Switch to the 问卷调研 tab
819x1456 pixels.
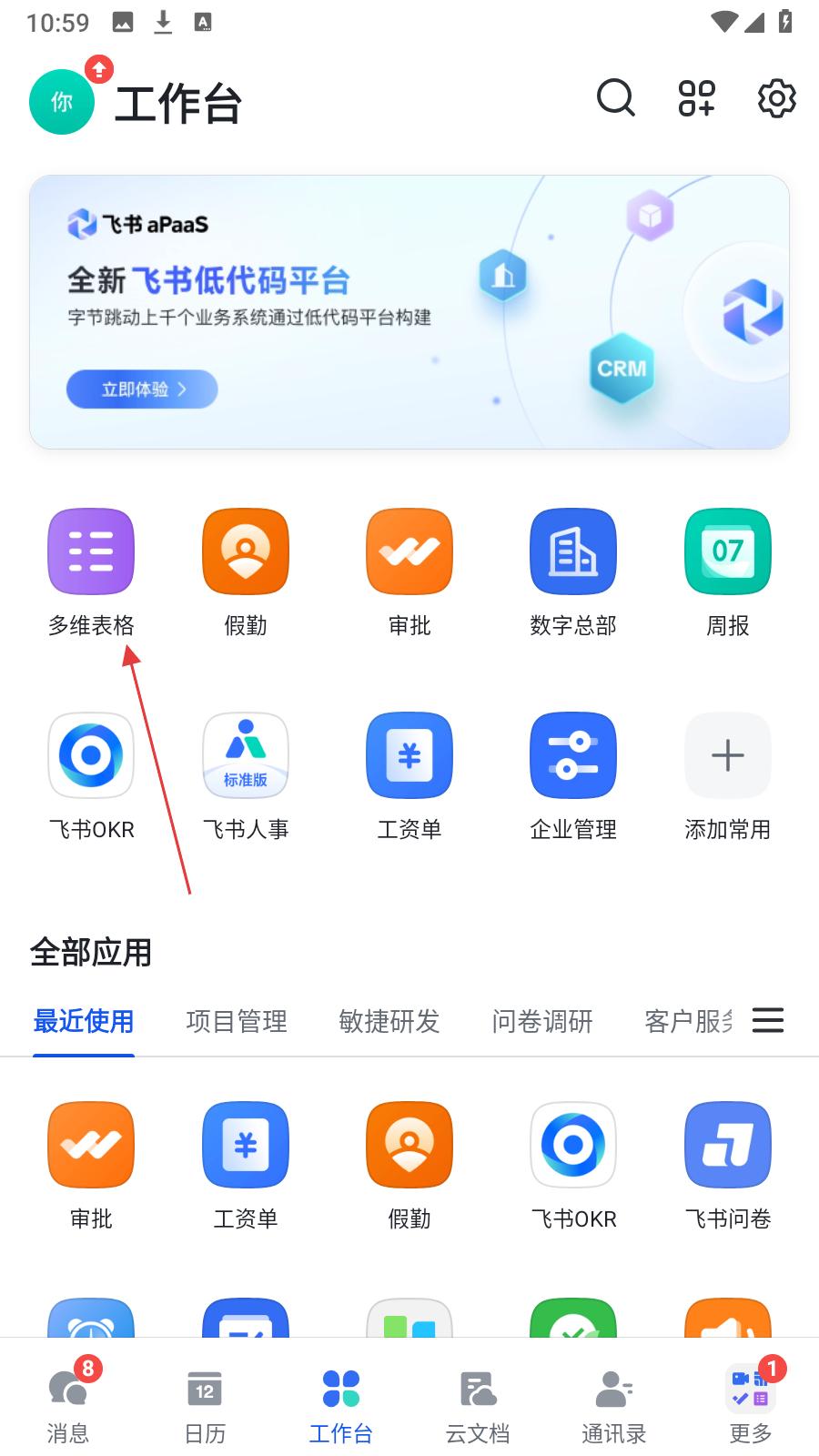(x=542, y=1021)
